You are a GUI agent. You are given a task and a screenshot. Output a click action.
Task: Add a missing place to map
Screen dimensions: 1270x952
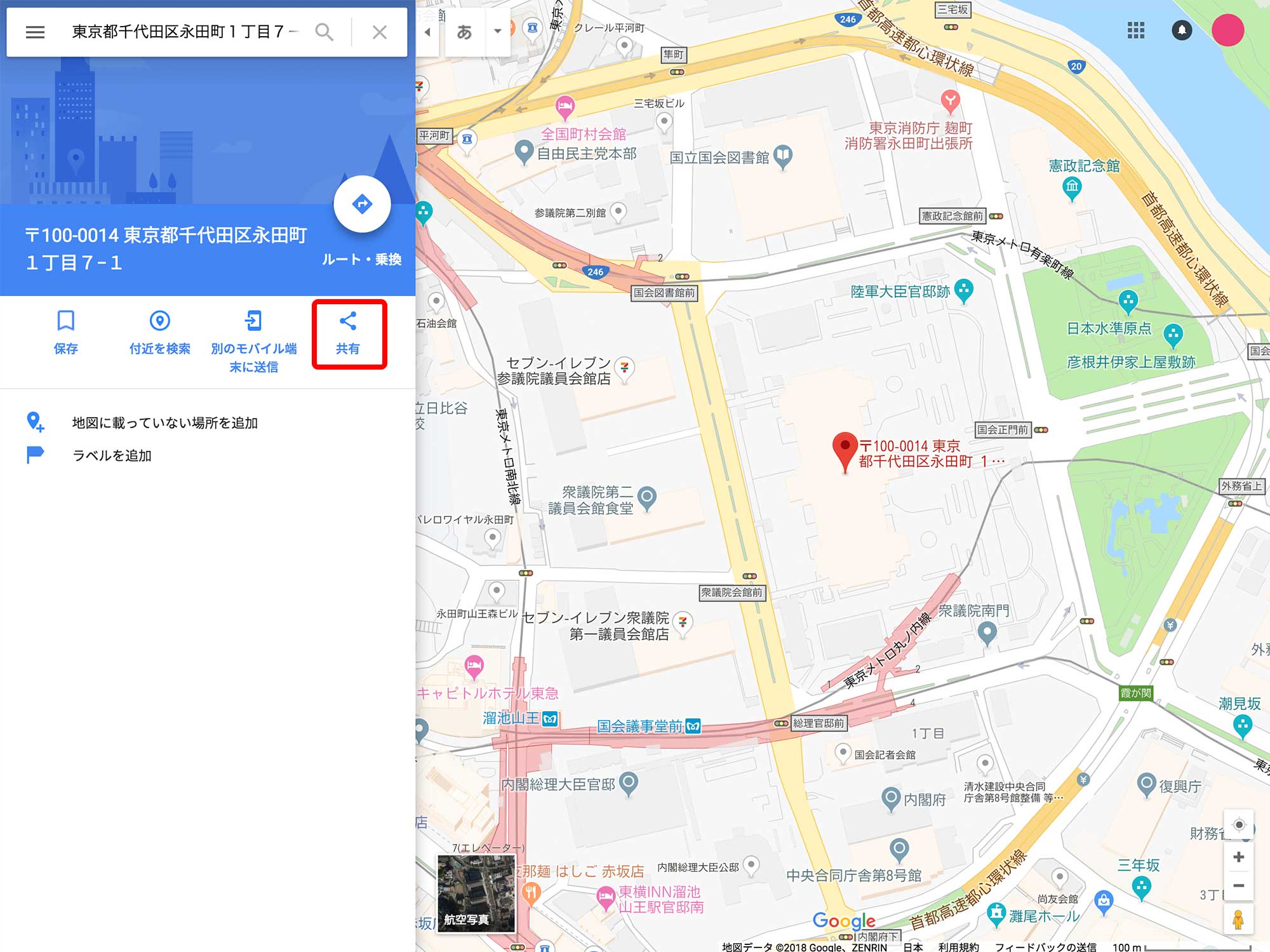[x=164, y=422]
